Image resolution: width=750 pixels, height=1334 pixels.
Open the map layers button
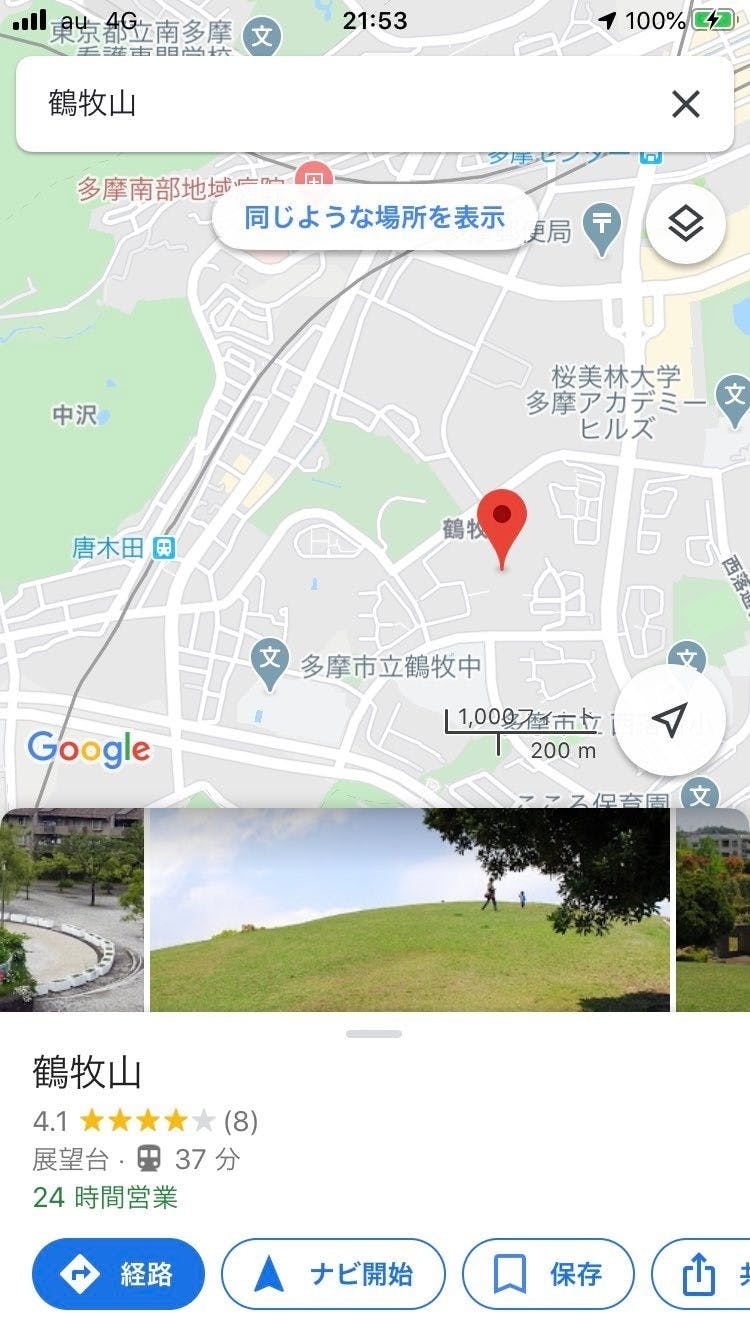[685, 225]
